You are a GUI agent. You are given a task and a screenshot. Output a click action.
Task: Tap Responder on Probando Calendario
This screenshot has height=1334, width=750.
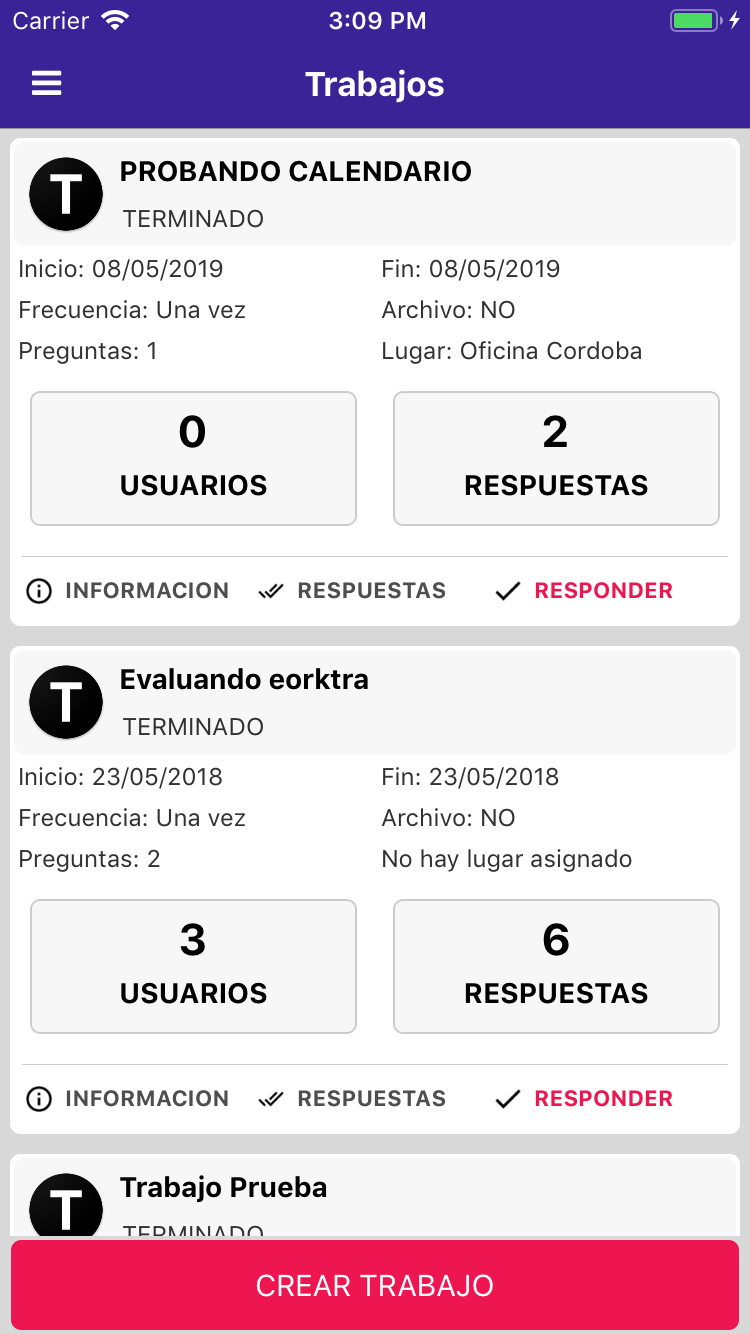coord(585,591)
